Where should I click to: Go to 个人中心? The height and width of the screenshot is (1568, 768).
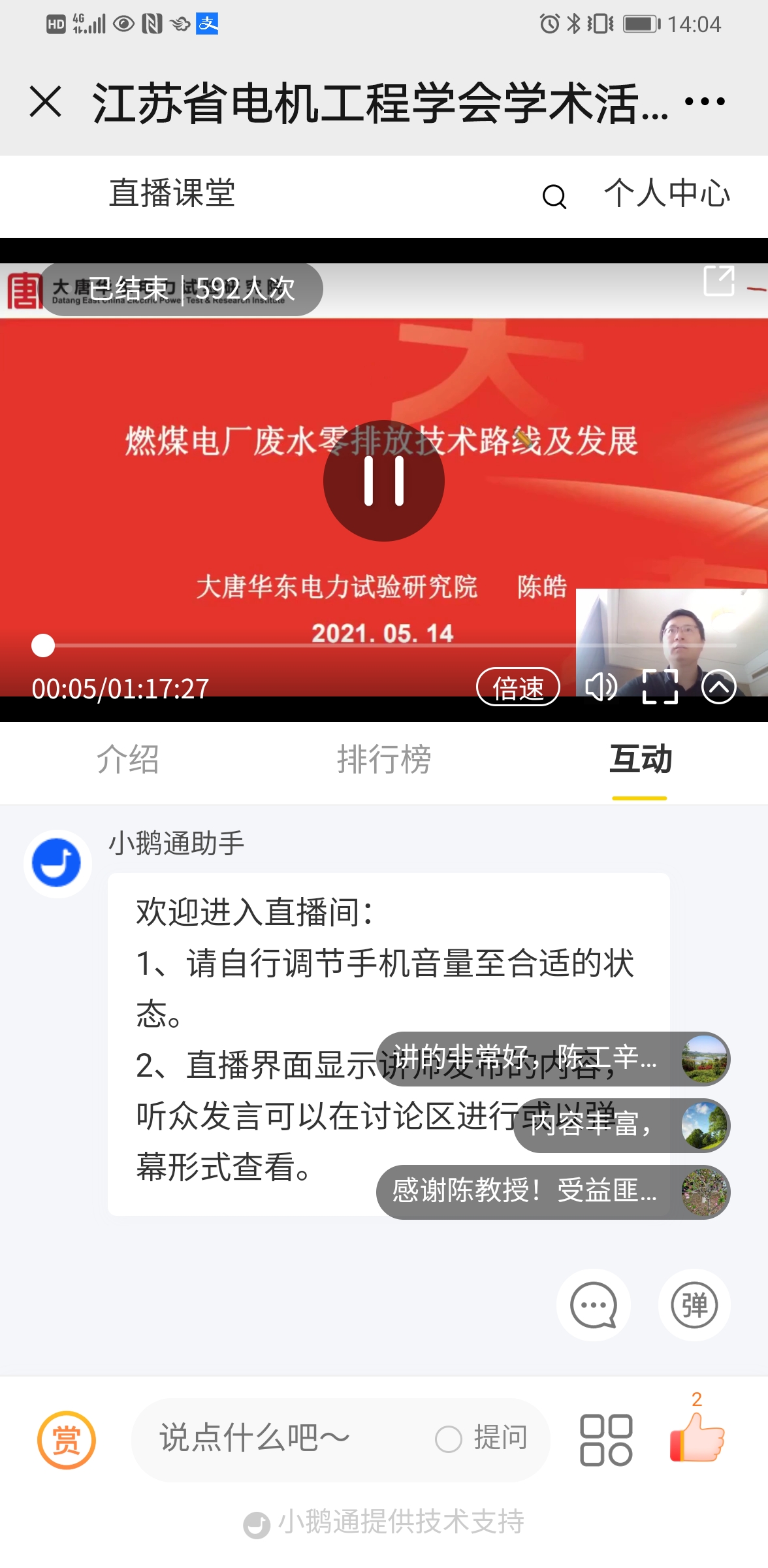coord(667,193)
